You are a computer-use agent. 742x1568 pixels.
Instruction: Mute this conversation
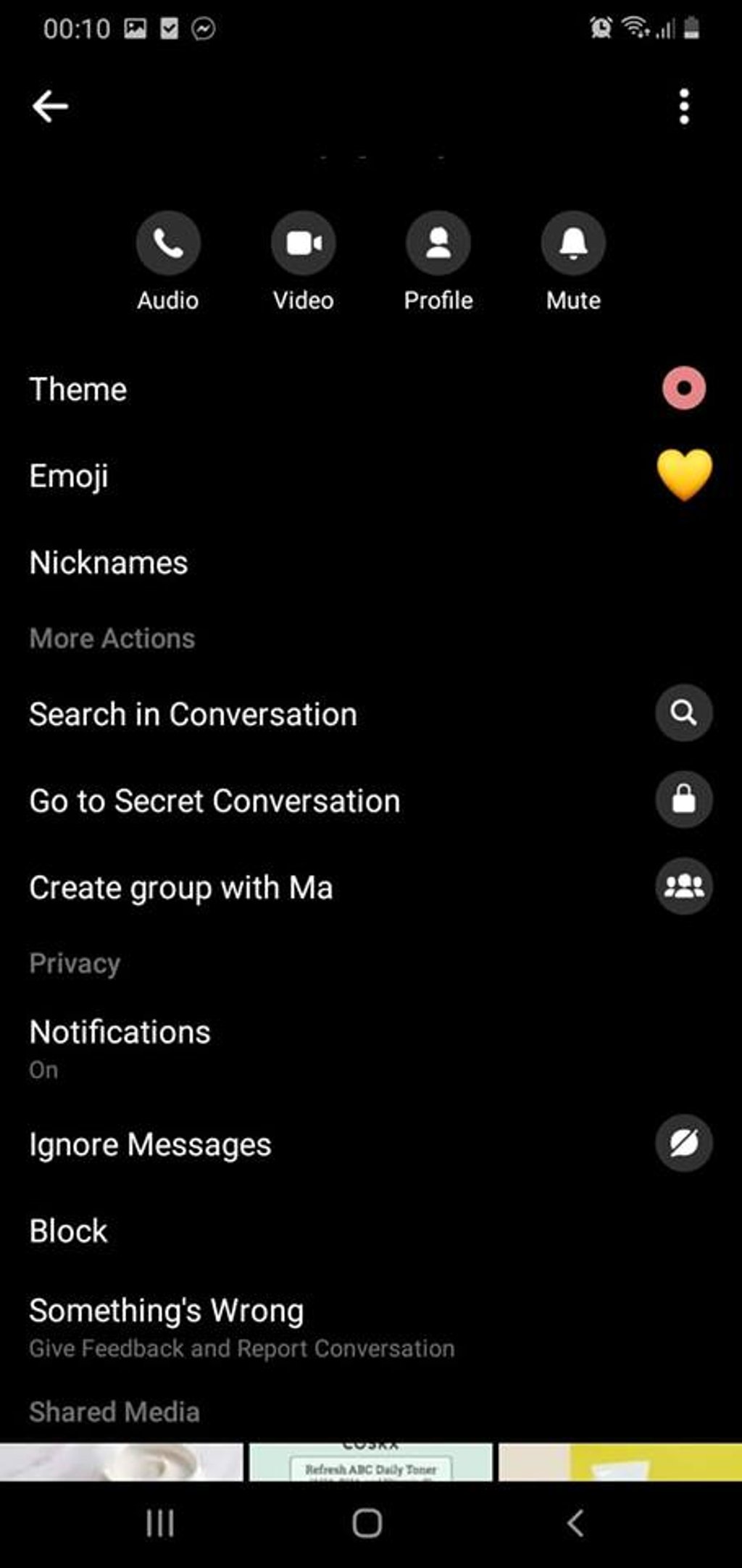(x=573, y=243)
